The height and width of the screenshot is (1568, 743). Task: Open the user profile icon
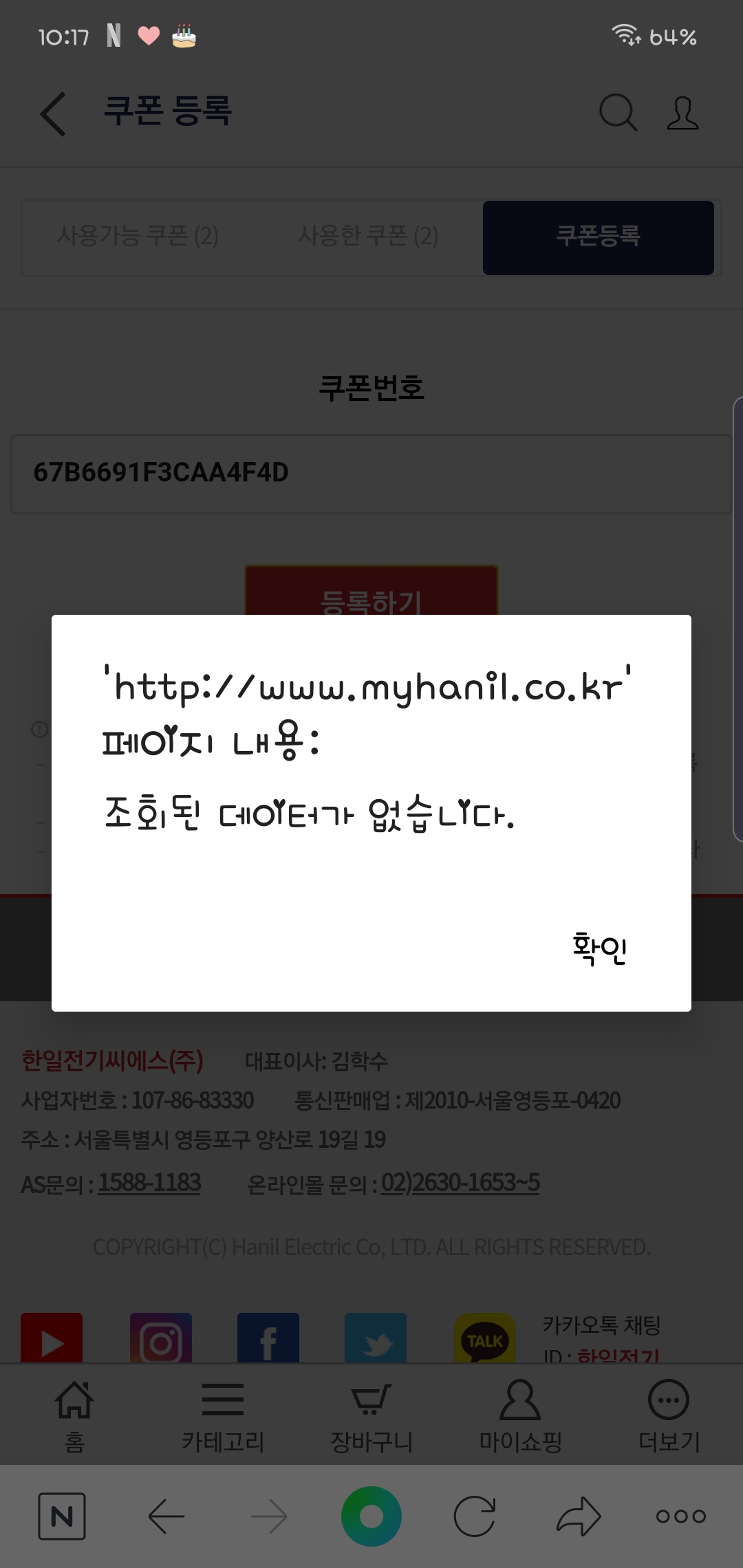pos(682,113)
